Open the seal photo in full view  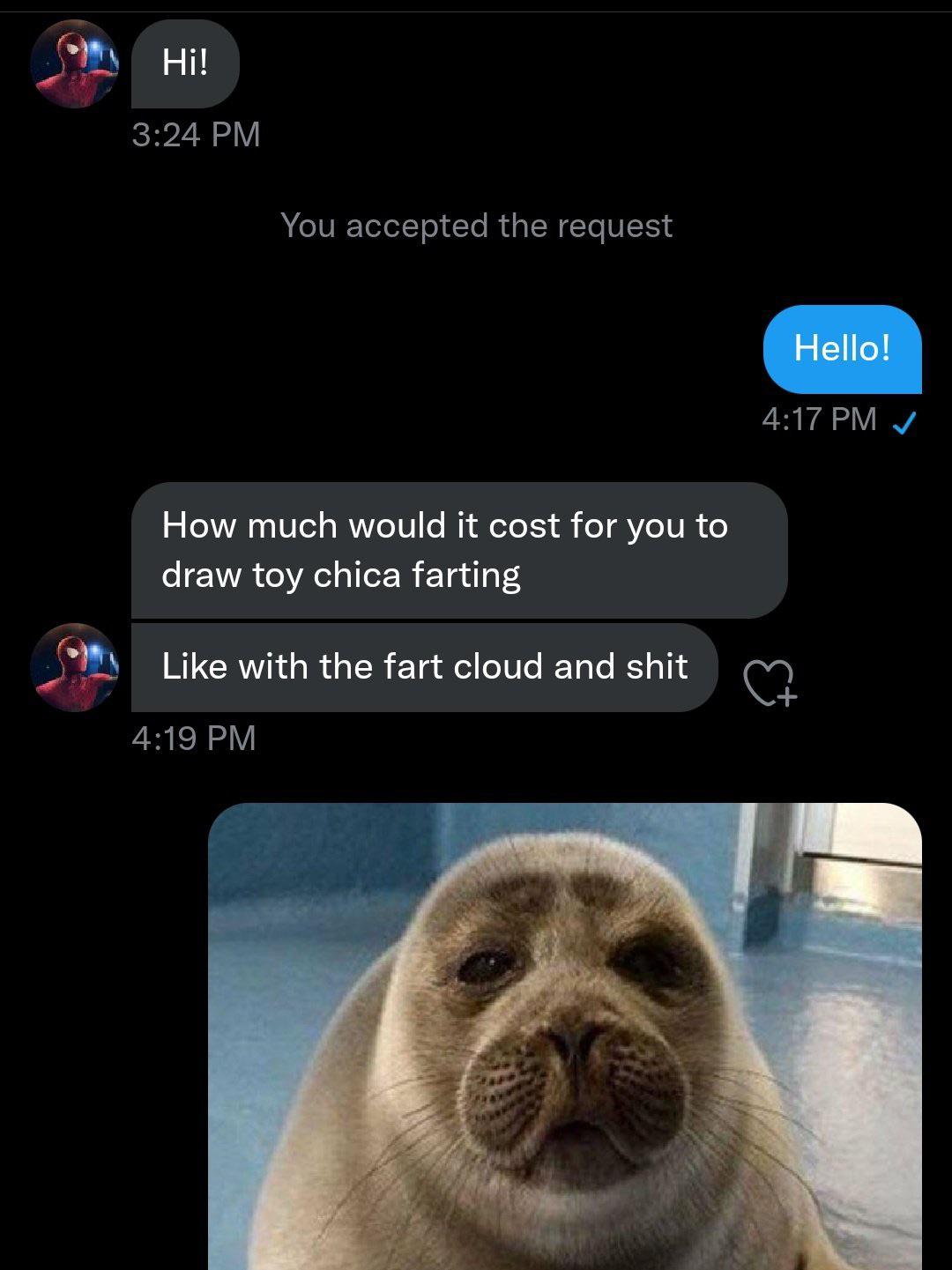pos(564,1036)
